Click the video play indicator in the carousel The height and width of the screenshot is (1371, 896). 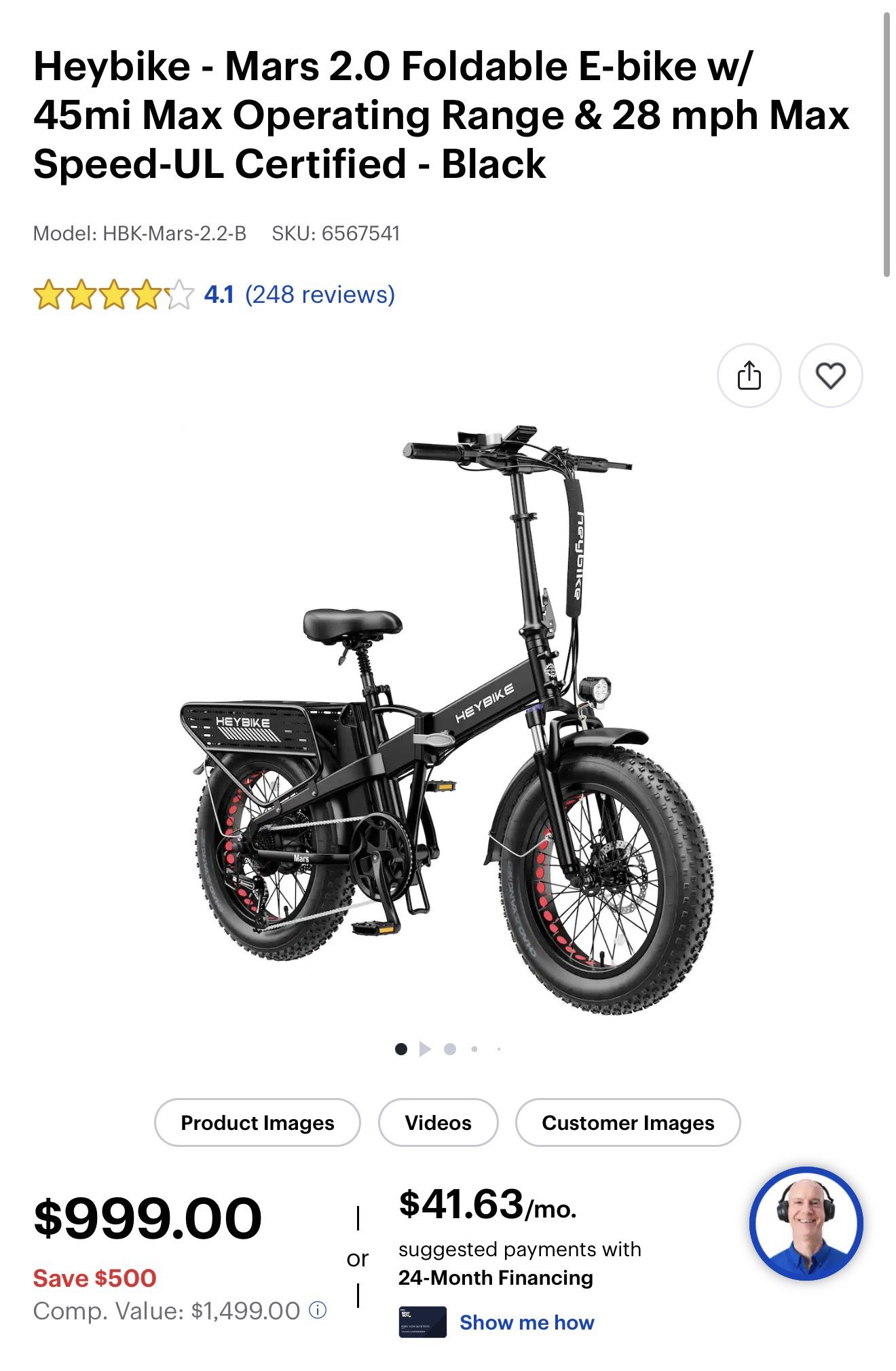point(425,1047)
